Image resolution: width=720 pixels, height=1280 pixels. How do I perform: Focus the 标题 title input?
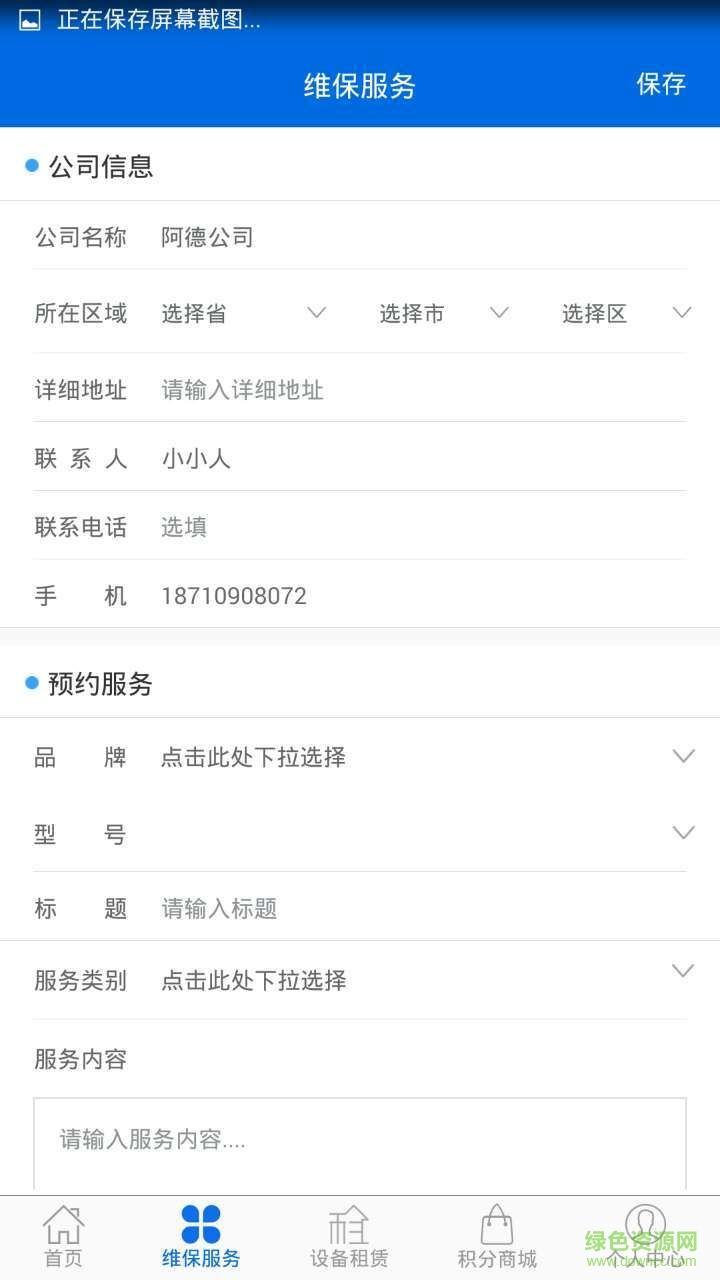pos(420,908)
